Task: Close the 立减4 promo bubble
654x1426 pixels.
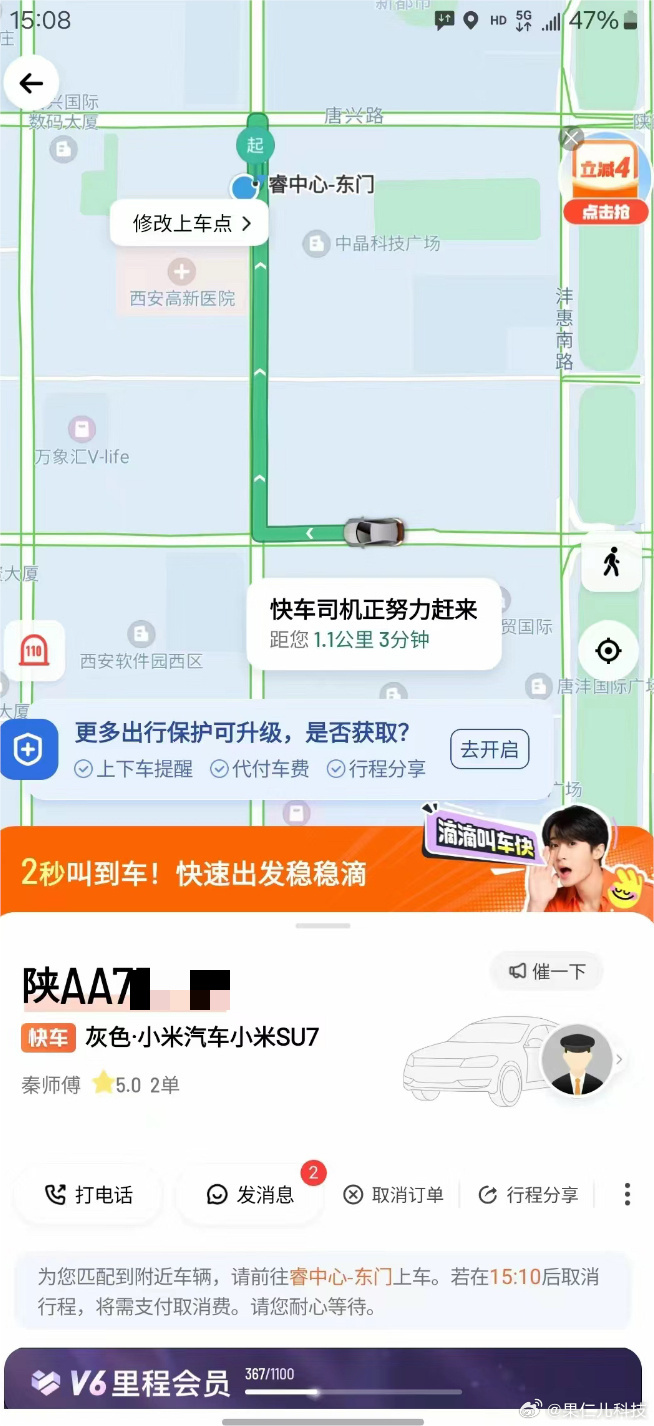Action: click(x=571, y=138)
